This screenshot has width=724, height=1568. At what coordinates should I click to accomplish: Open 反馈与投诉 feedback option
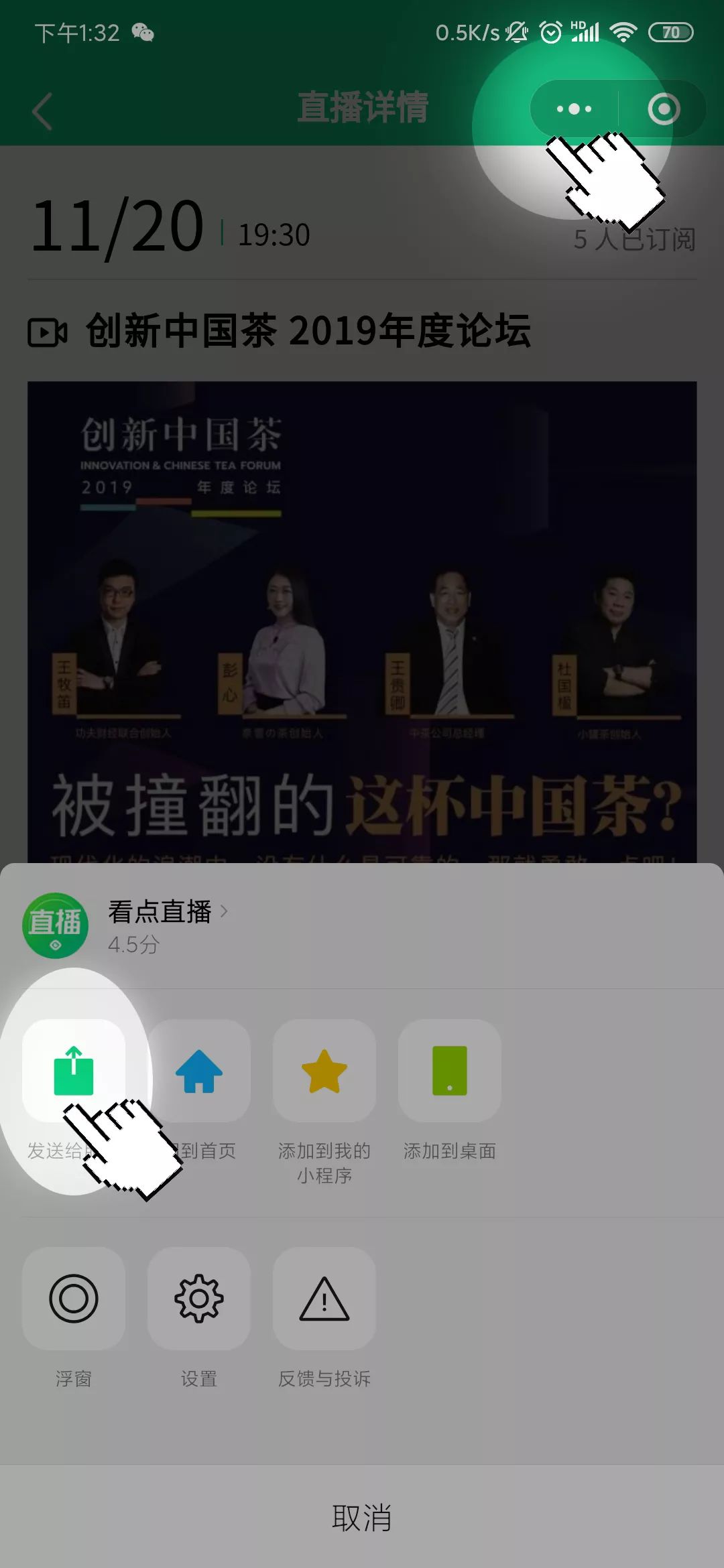tap(324, 1299)
